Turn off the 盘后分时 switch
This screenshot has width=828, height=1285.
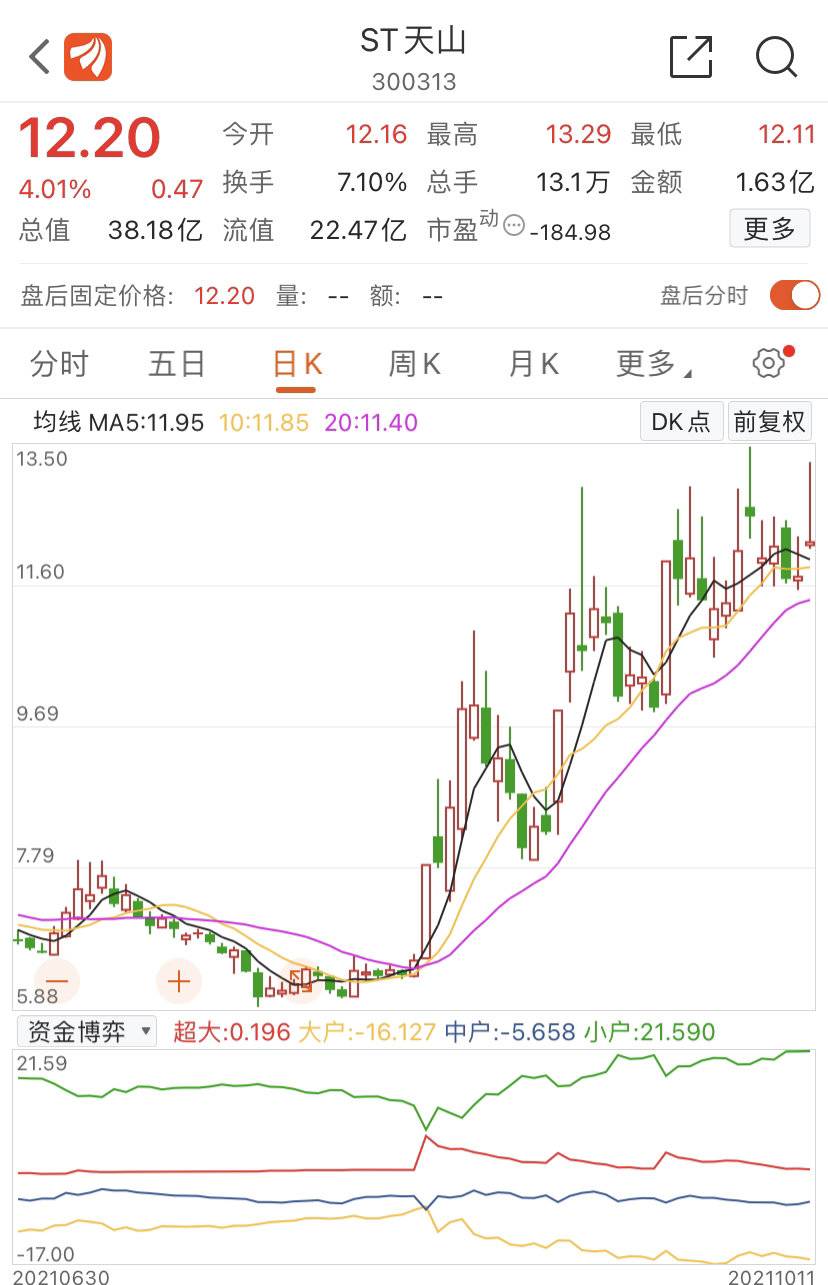[x=794, y=295]
